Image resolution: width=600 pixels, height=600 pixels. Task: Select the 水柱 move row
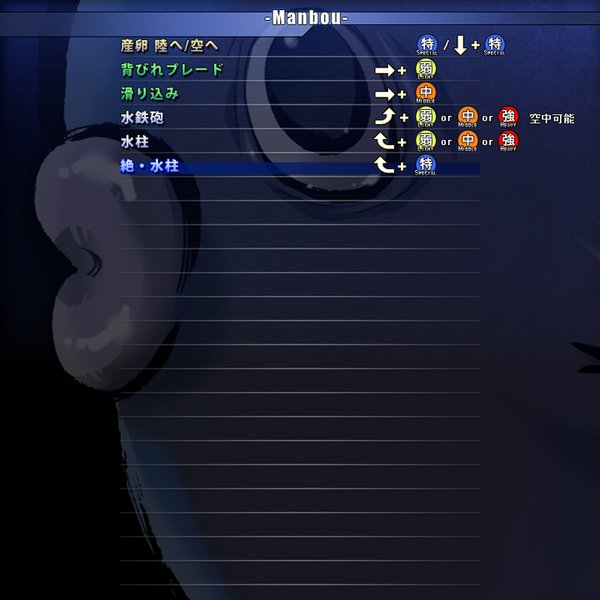click(x=135, y=142)
